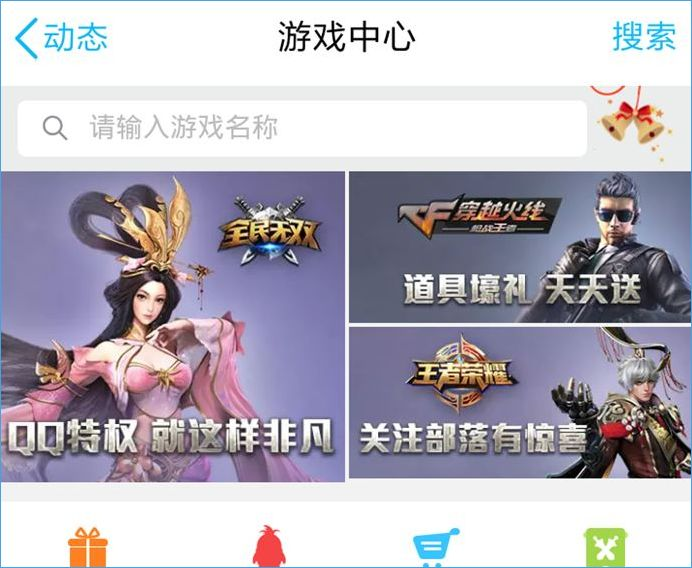Open 搜索 in the top bar
Screen dimensions: 692x568
point(643,38)
